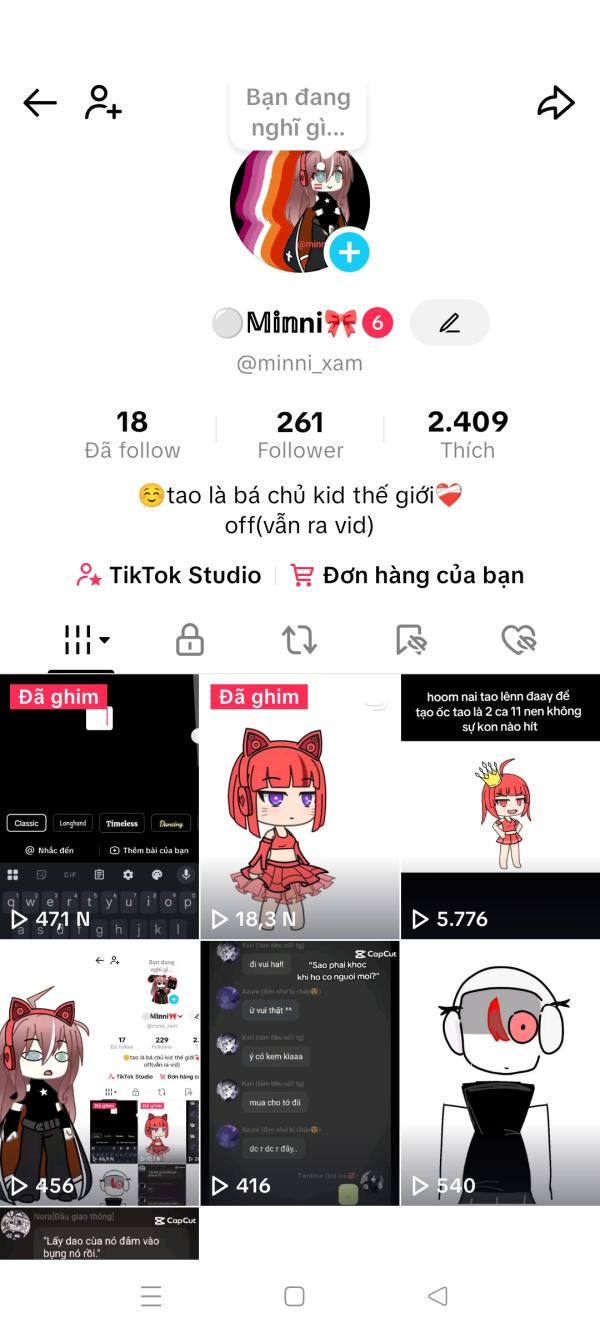
Task: Switch to the reposts tab
Action: (x=299, y=640)
